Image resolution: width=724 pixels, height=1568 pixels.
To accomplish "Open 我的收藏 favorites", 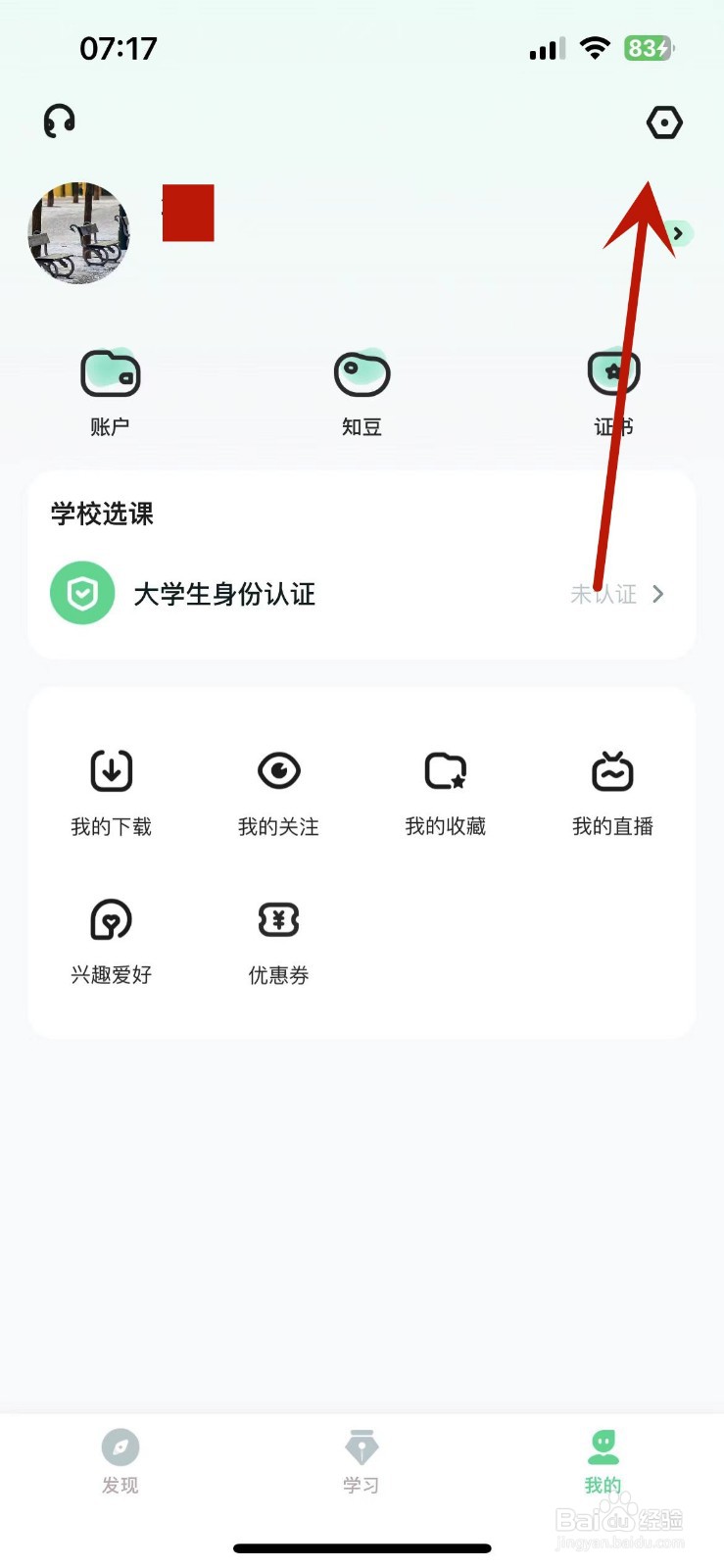I will click(x=446, y=789).
